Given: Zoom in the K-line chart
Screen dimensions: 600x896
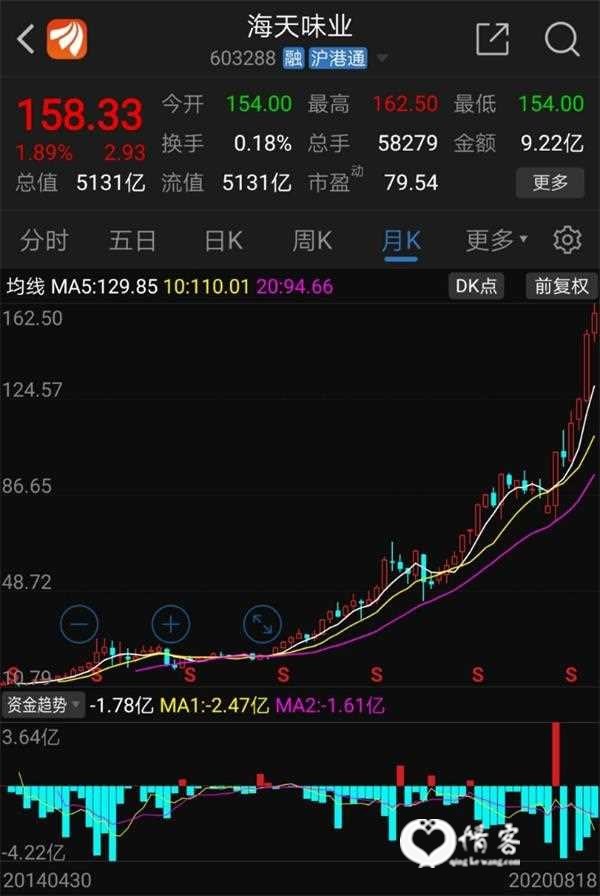Looking at the screenshot, I should pos(170,626).
